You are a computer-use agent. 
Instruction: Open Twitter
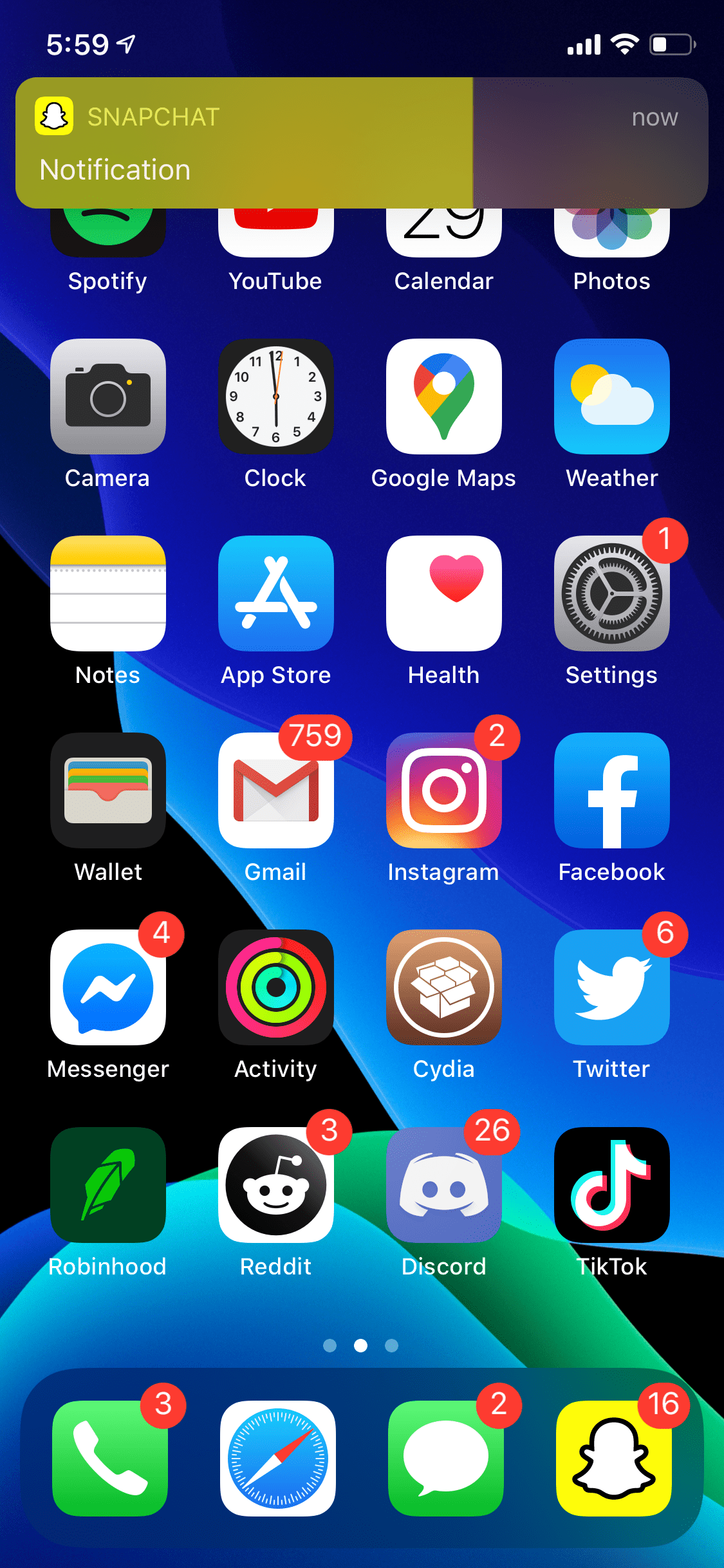611,987
